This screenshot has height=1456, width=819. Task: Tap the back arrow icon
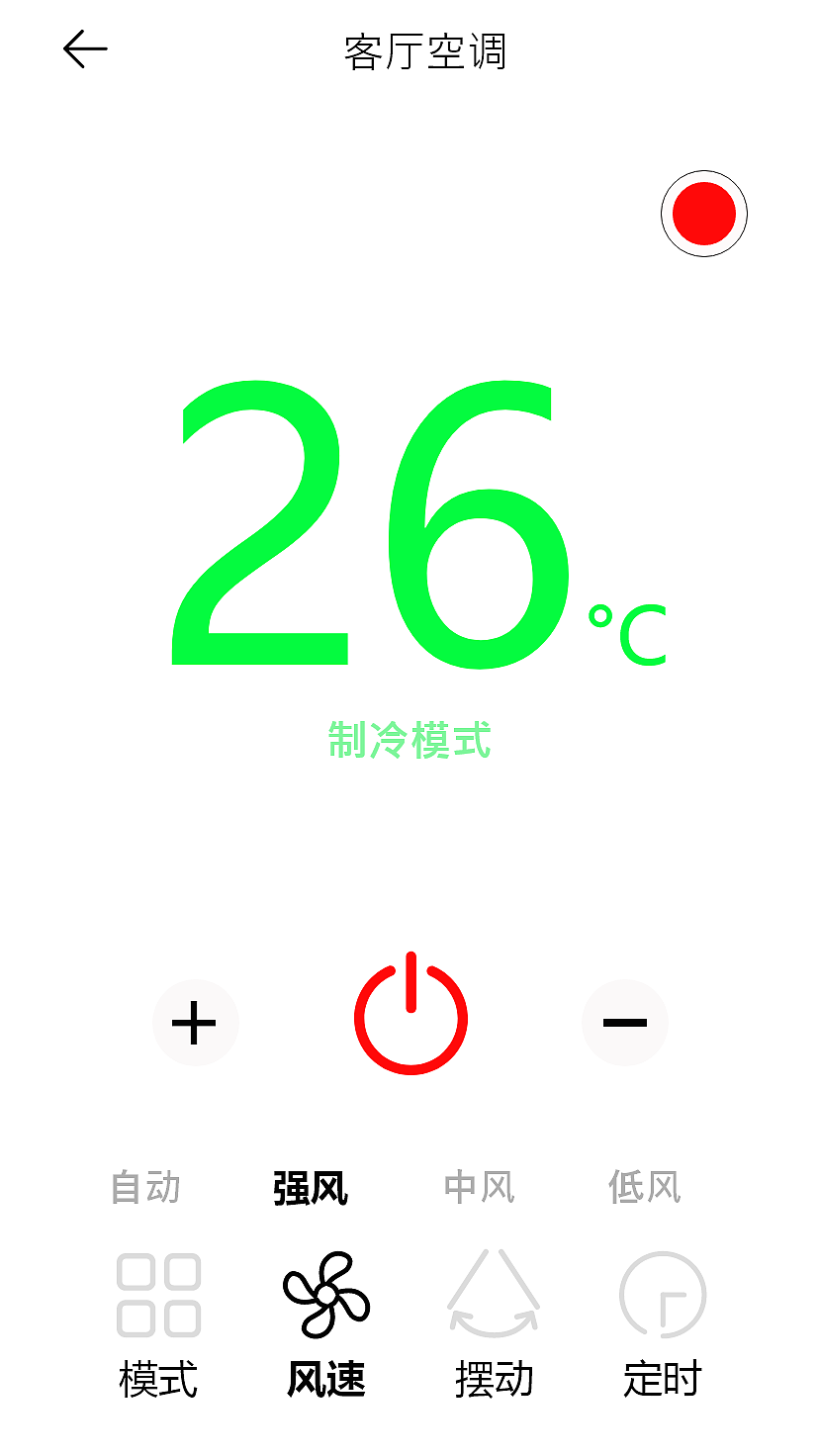(84, 47)
